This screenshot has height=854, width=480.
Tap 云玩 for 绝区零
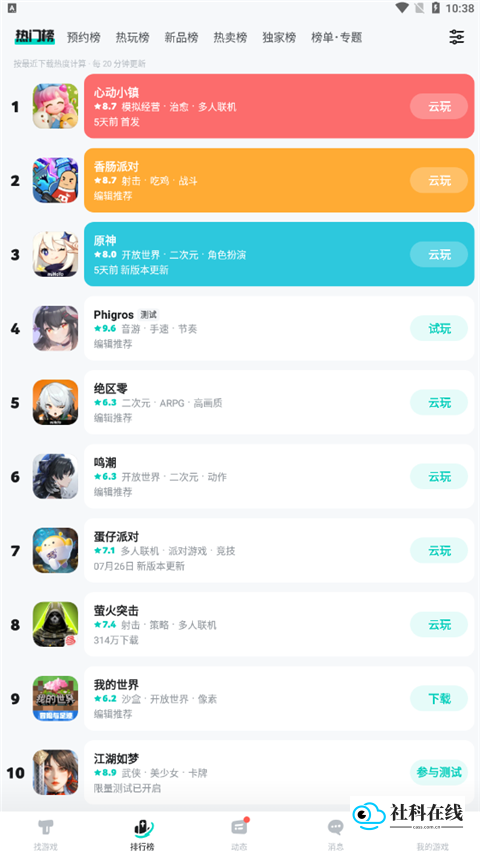(439, 402)
